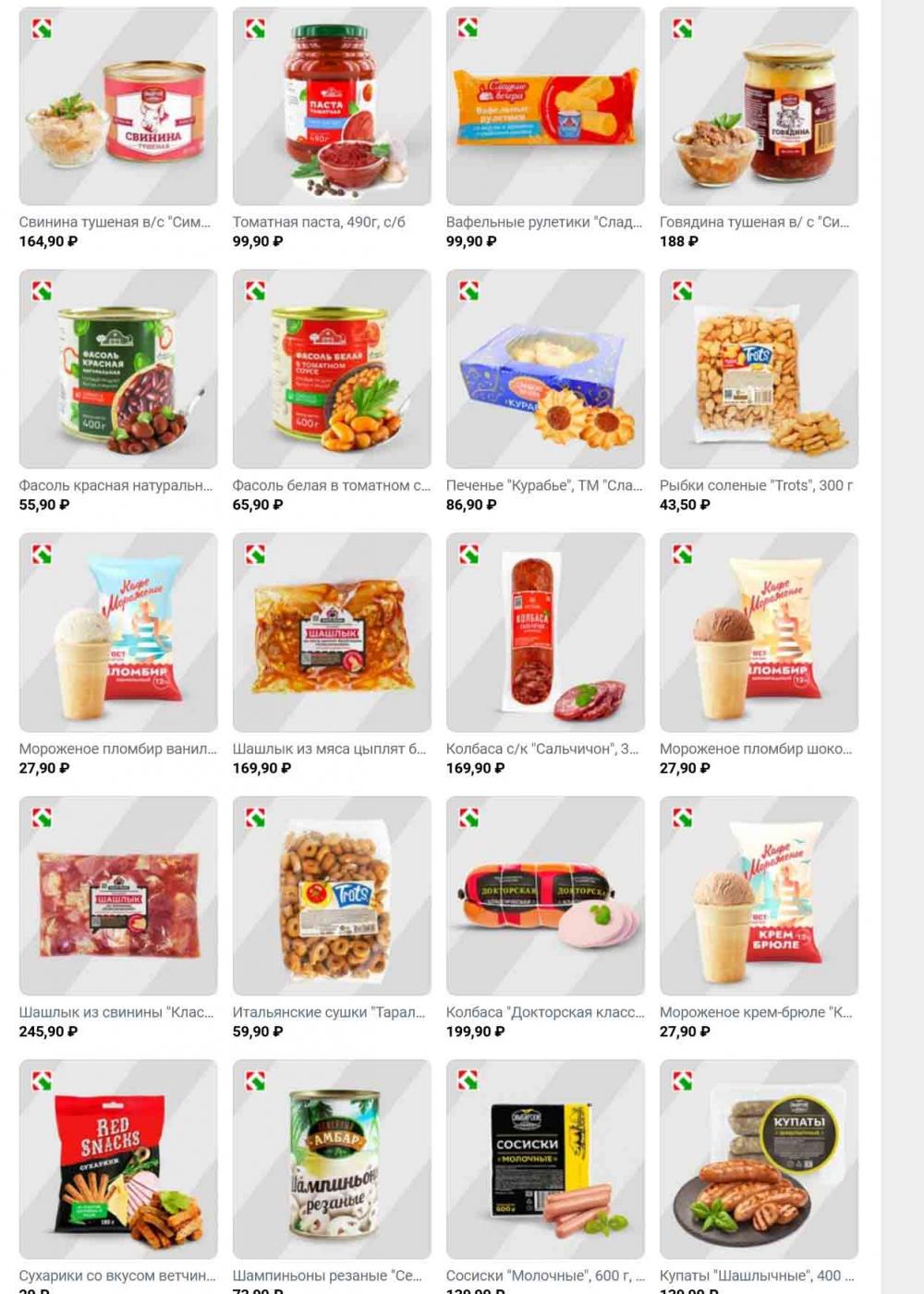Open the Купаты Шашлычные product
This screenshot has width=924, height=1294.
759,1159
